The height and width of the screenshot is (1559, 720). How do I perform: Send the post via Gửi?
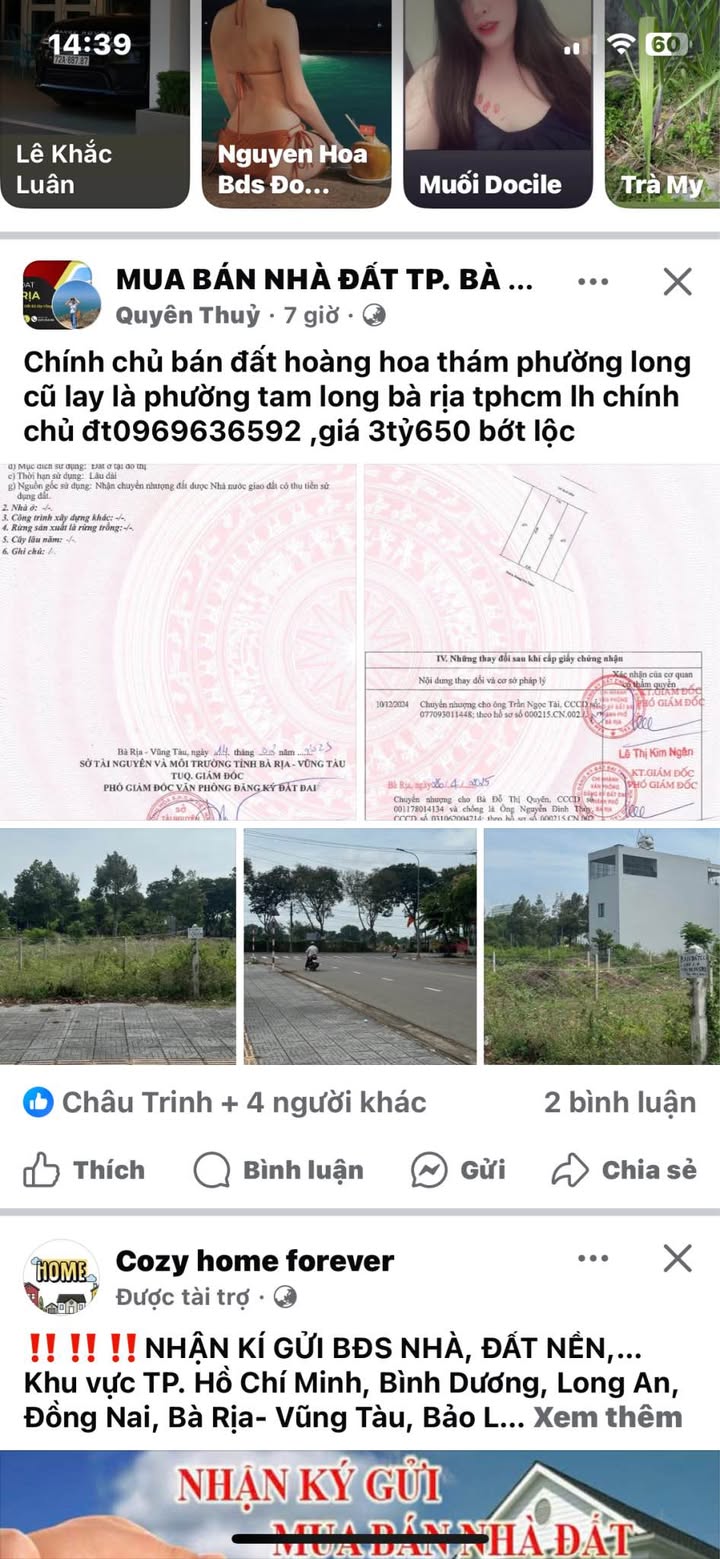tap(459, 1170)
